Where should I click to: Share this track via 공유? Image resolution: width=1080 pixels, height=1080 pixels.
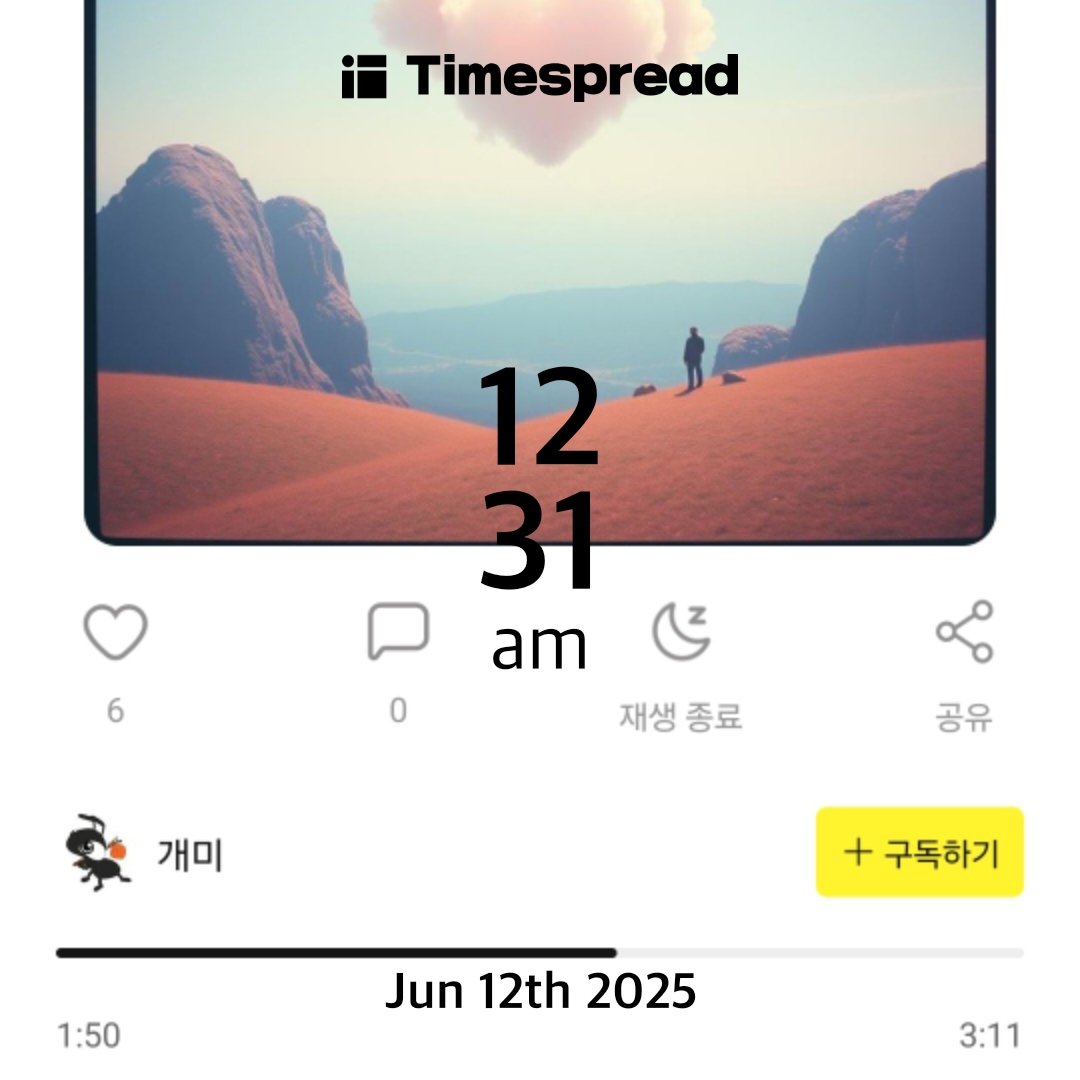click(964, 632)
